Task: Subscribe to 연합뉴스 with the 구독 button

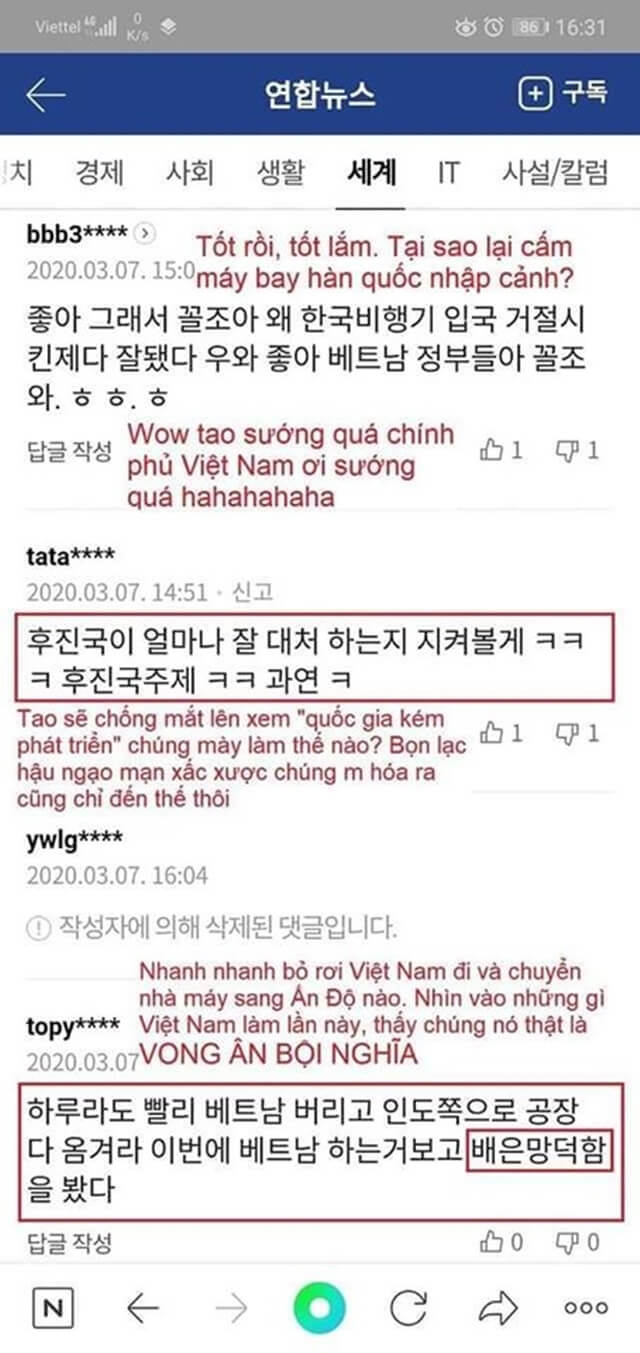Action: (x=563, y=94)
